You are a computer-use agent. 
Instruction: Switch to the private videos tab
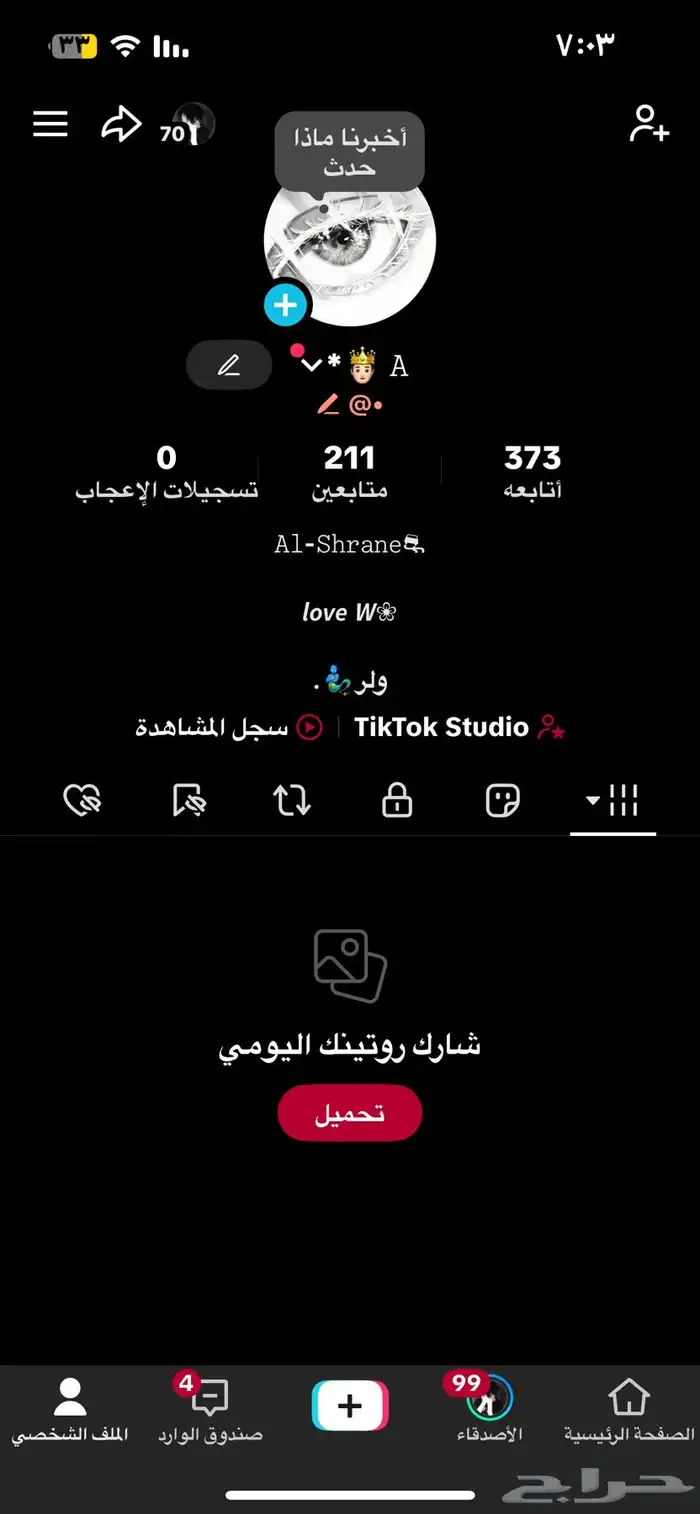coord(397,801)
